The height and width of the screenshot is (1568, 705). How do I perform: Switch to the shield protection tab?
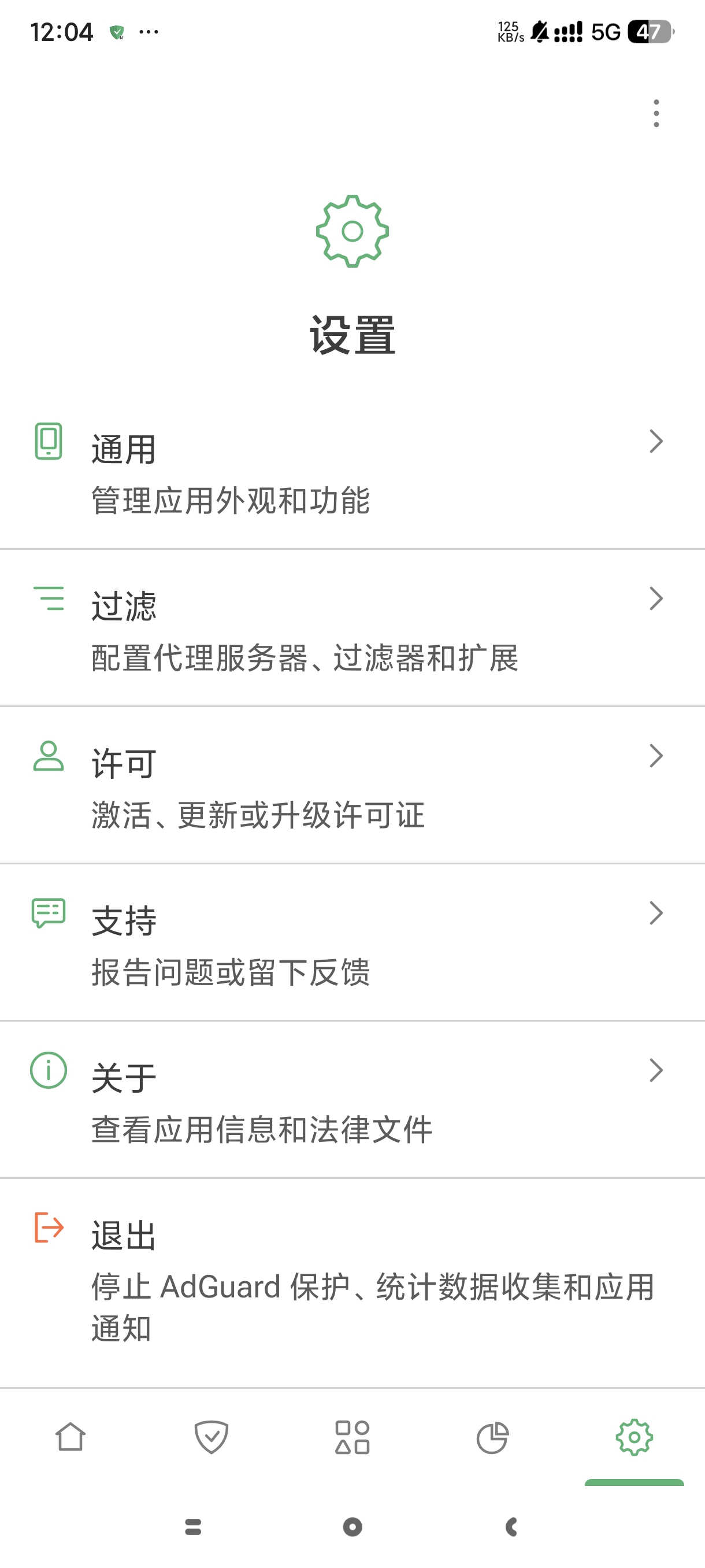point(211,1438)
